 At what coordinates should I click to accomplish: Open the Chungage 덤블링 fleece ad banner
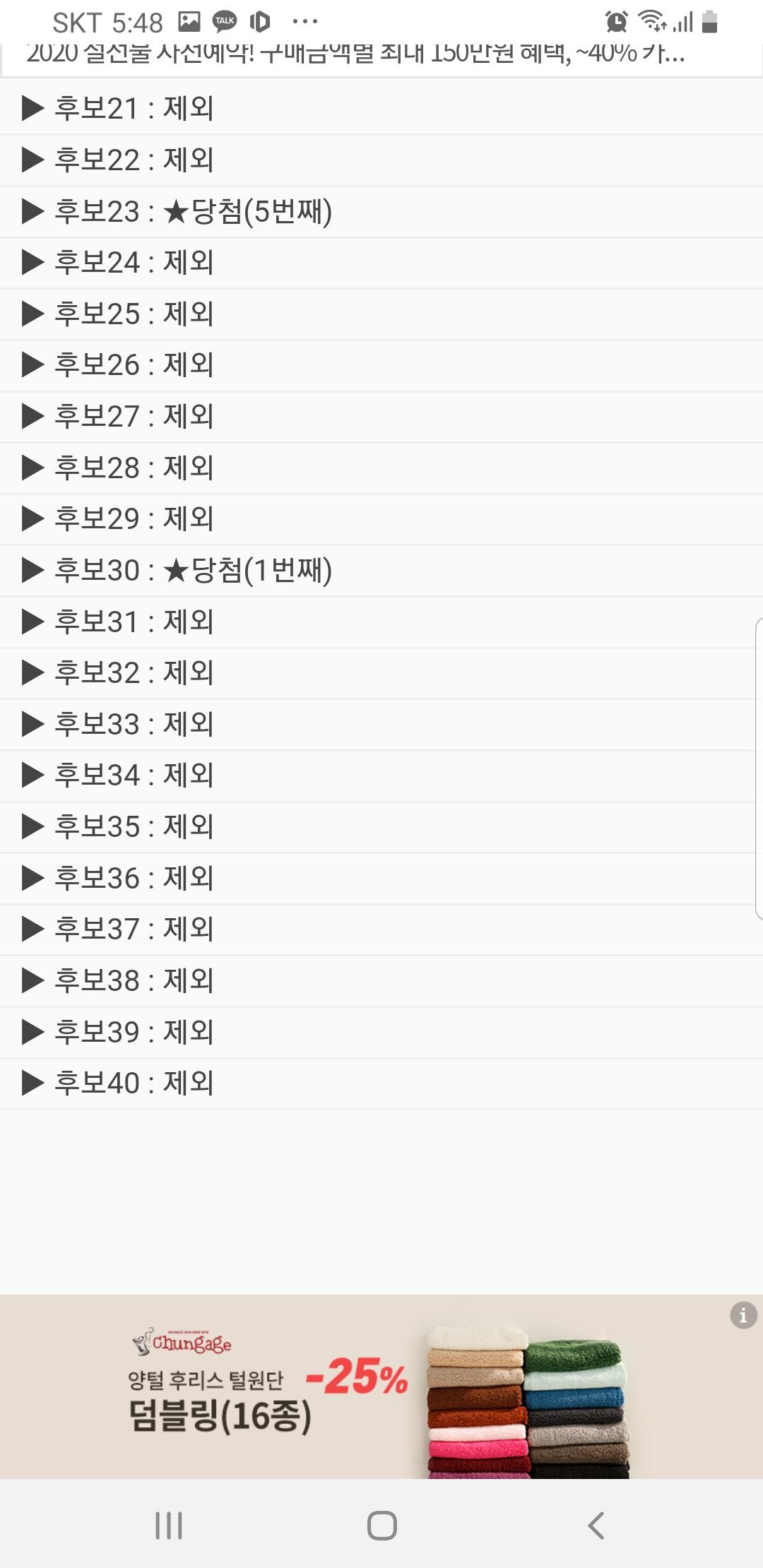point(381,1386)
